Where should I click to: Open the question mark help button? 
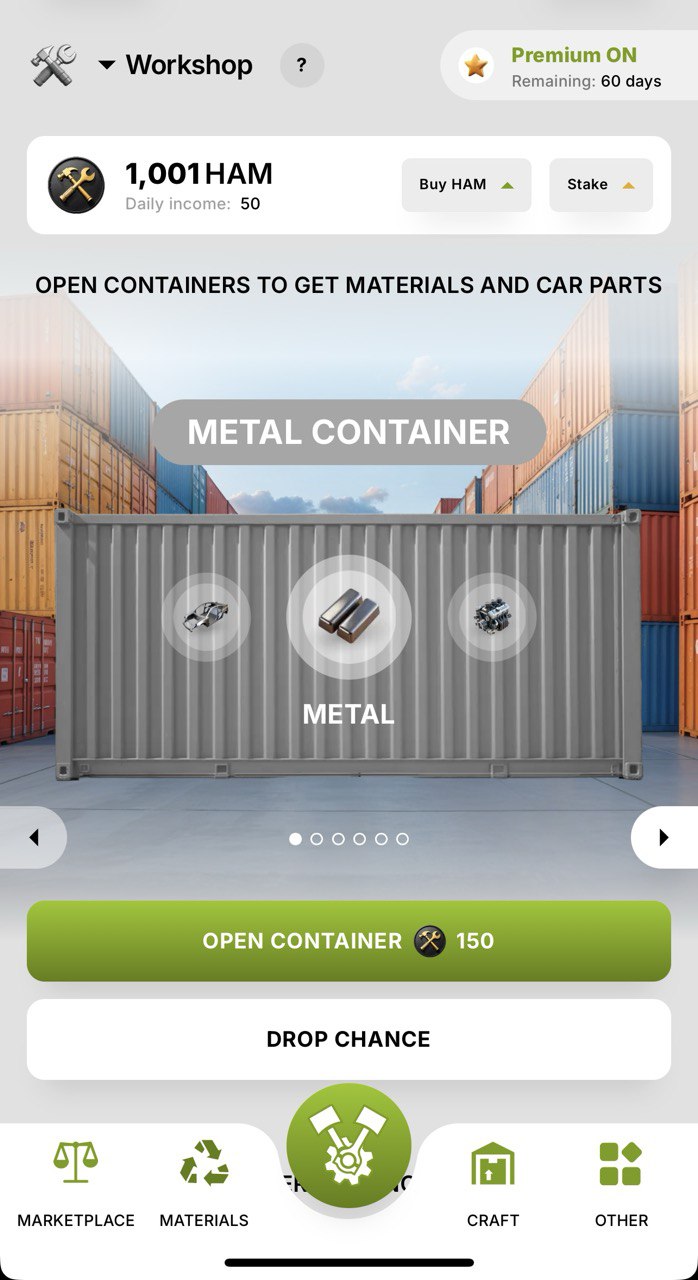pyautogui.click(x=302, y=66)
